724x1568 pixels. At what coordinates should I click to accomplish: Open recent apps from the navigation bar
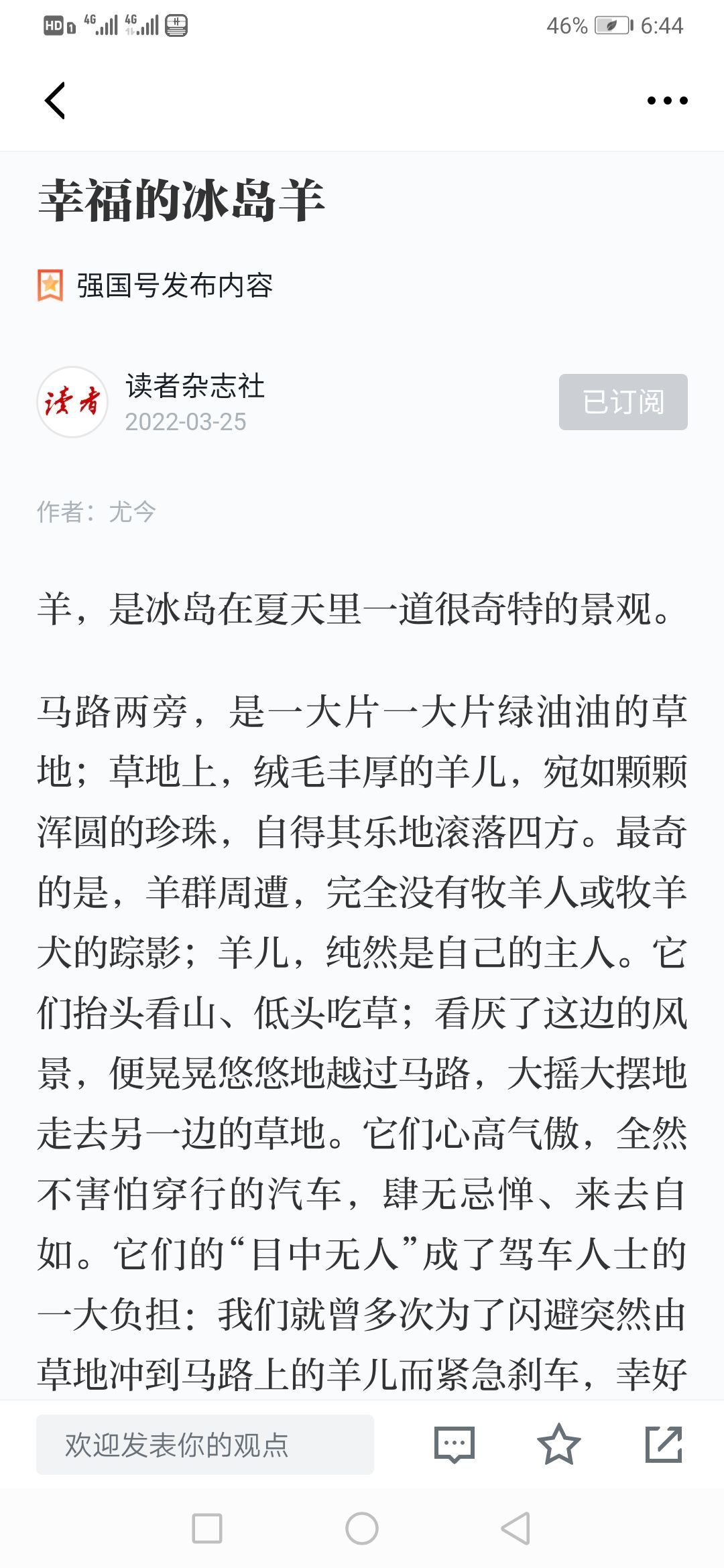pos(207,1528)
